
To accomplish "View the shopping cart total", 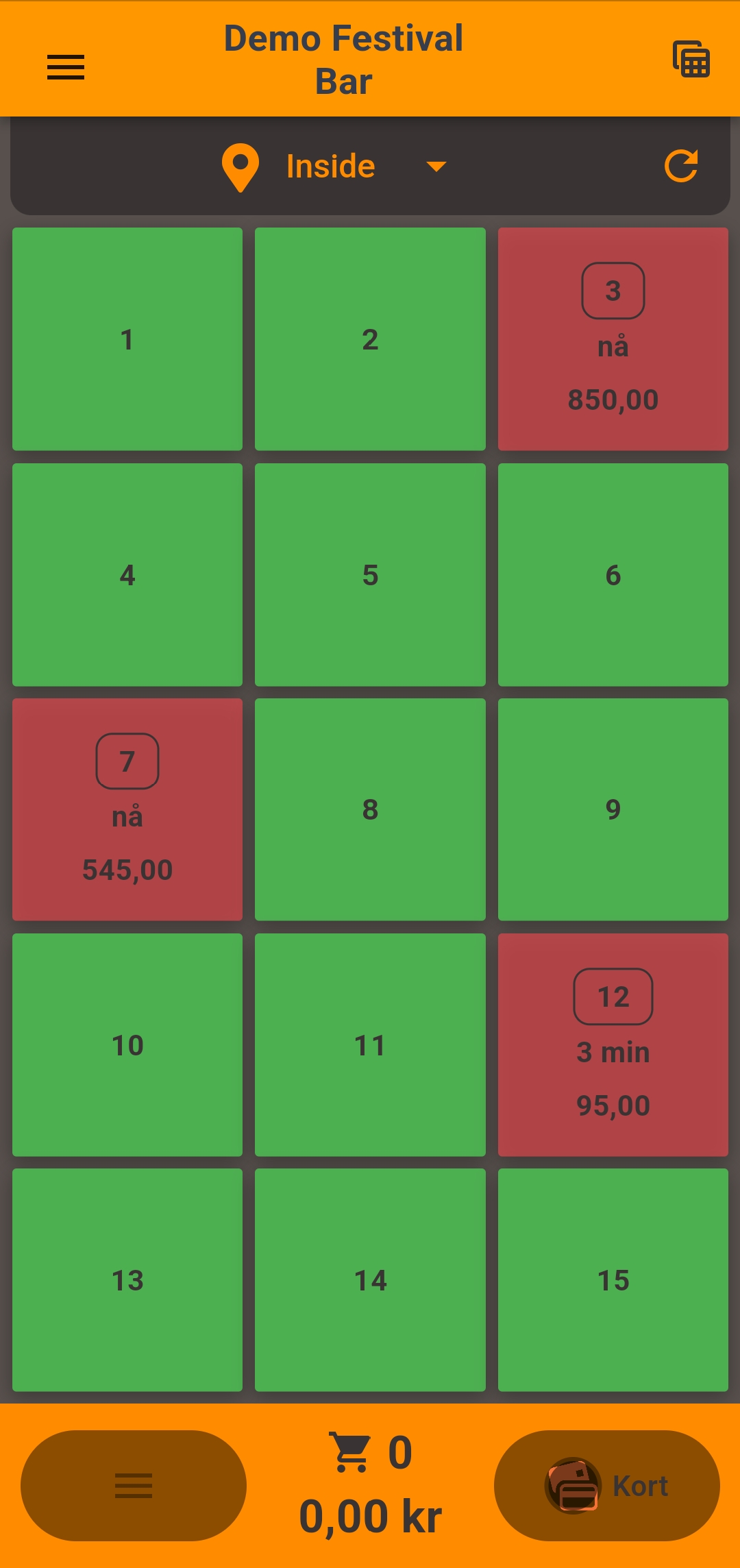I will click(370, 1484).
